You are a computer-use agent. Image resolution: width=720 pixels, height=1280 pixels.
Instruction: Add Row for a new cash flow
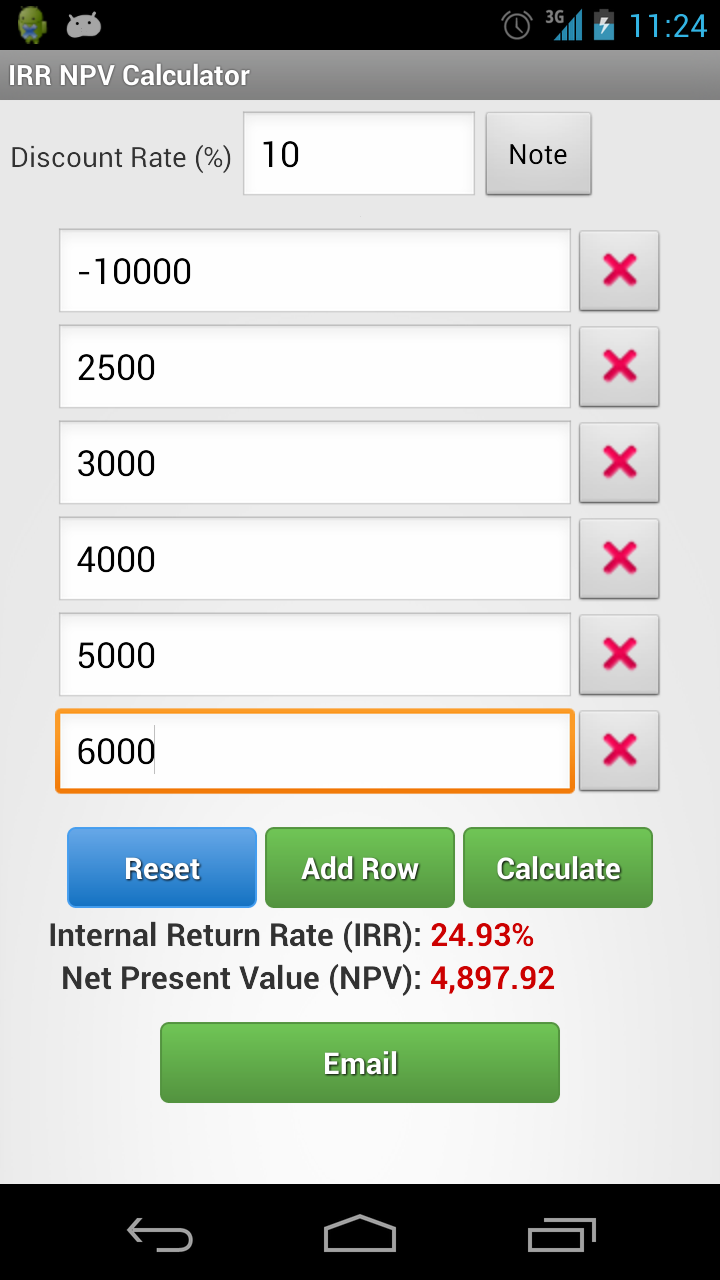click(360, 867)
